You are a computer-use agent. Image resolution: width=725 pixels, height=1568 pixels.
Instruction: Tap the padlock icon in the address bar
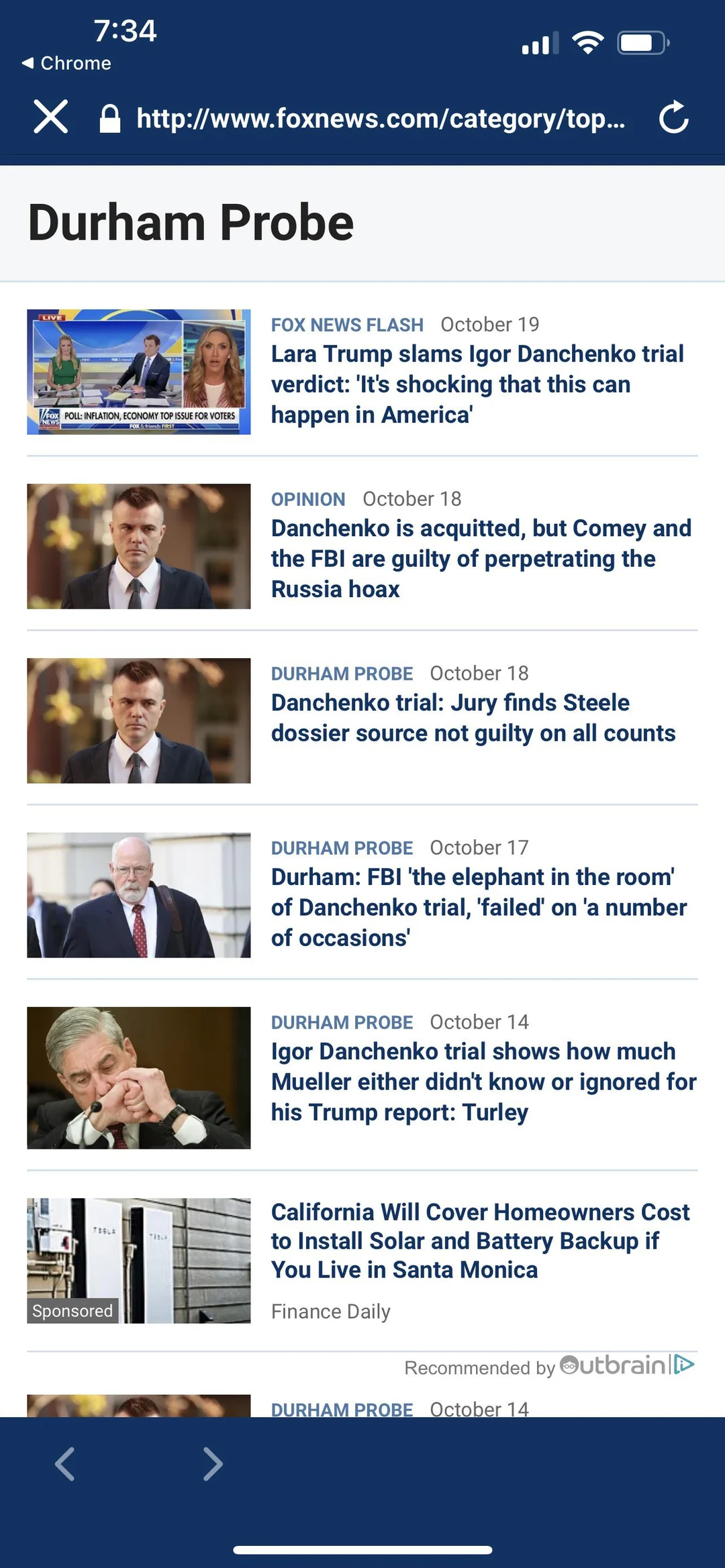109,118
